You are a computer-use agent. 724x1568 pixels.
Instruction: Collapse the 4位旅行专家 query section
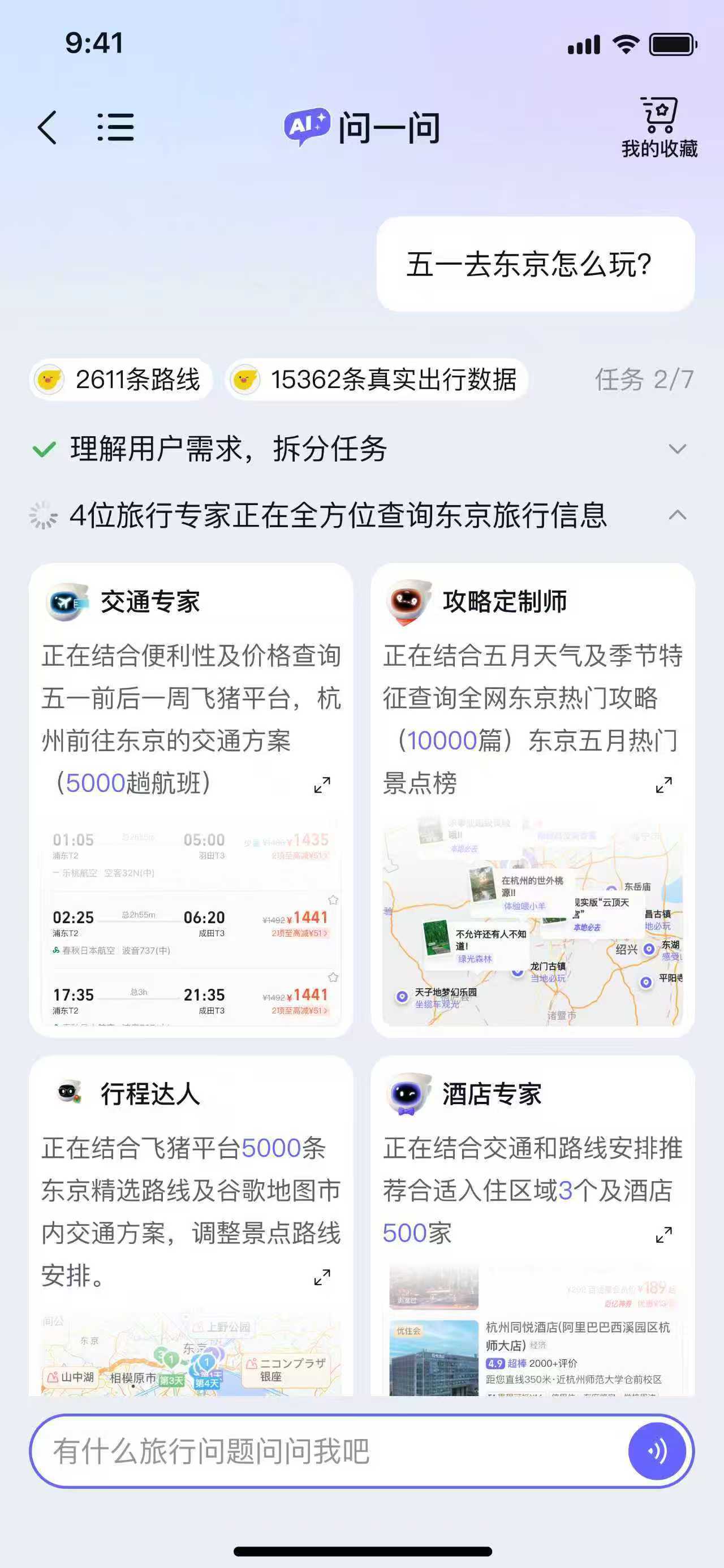pyautogui.click(x=677, y=515)
